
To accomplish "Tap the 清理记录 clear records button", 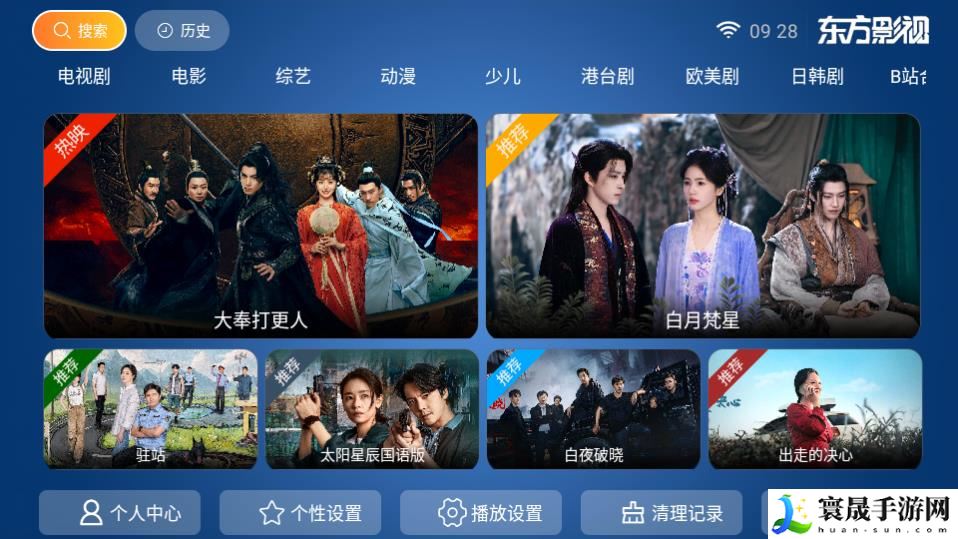I will [661, 513].
